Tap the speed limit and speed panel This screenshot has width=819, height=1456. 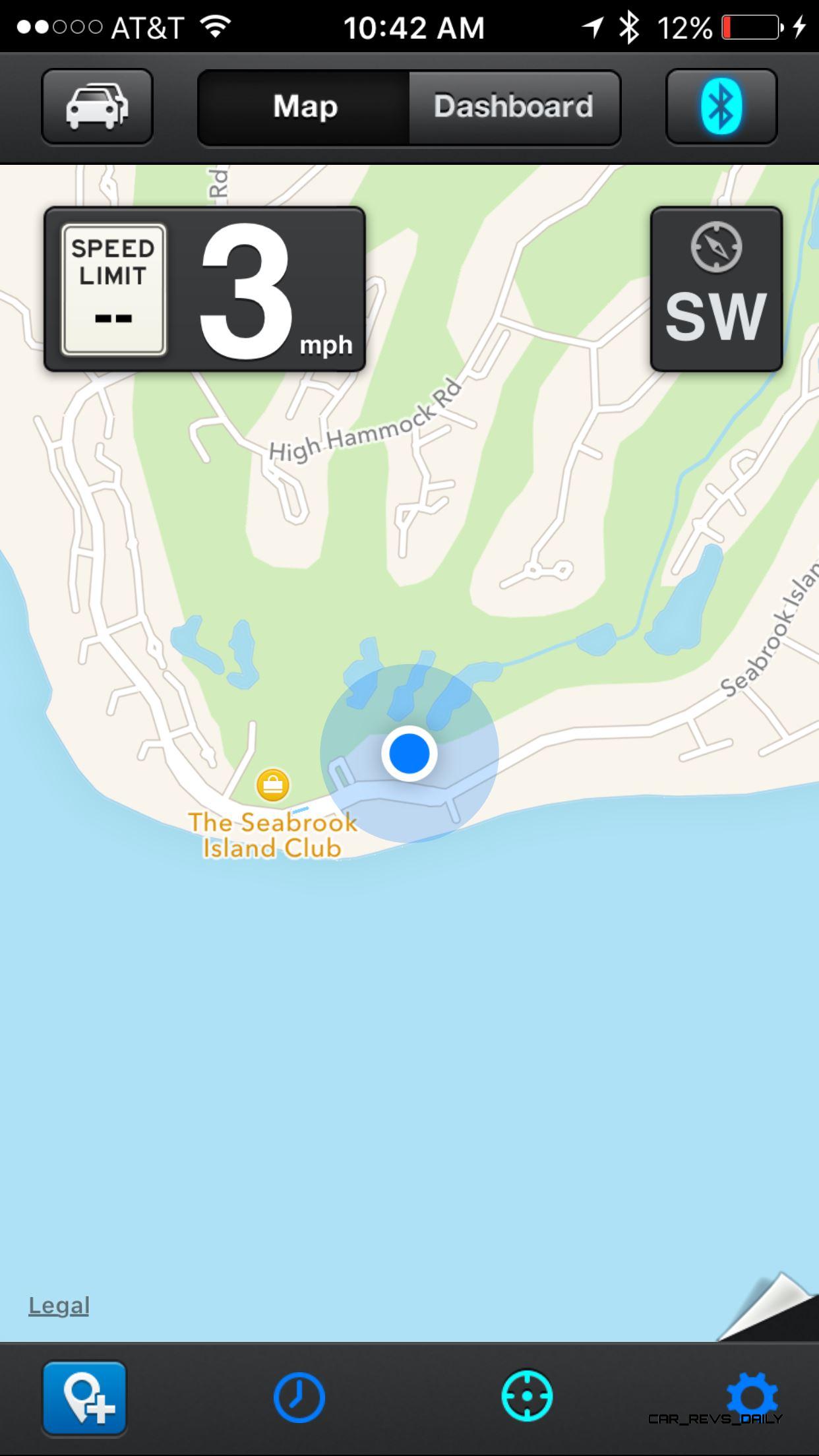pos(204,289)
